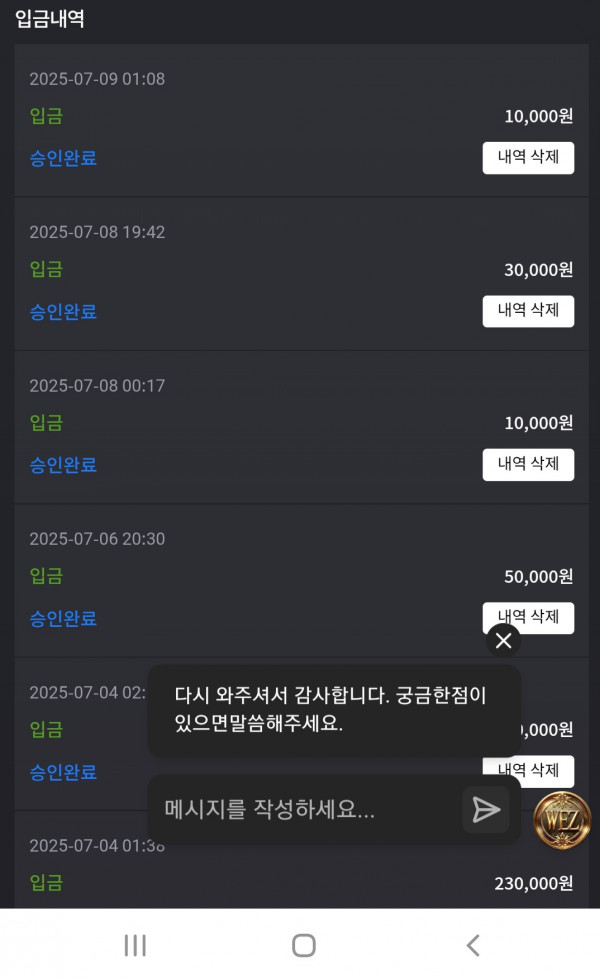Open recent apps from navigation bar

[x=135, y=945]
